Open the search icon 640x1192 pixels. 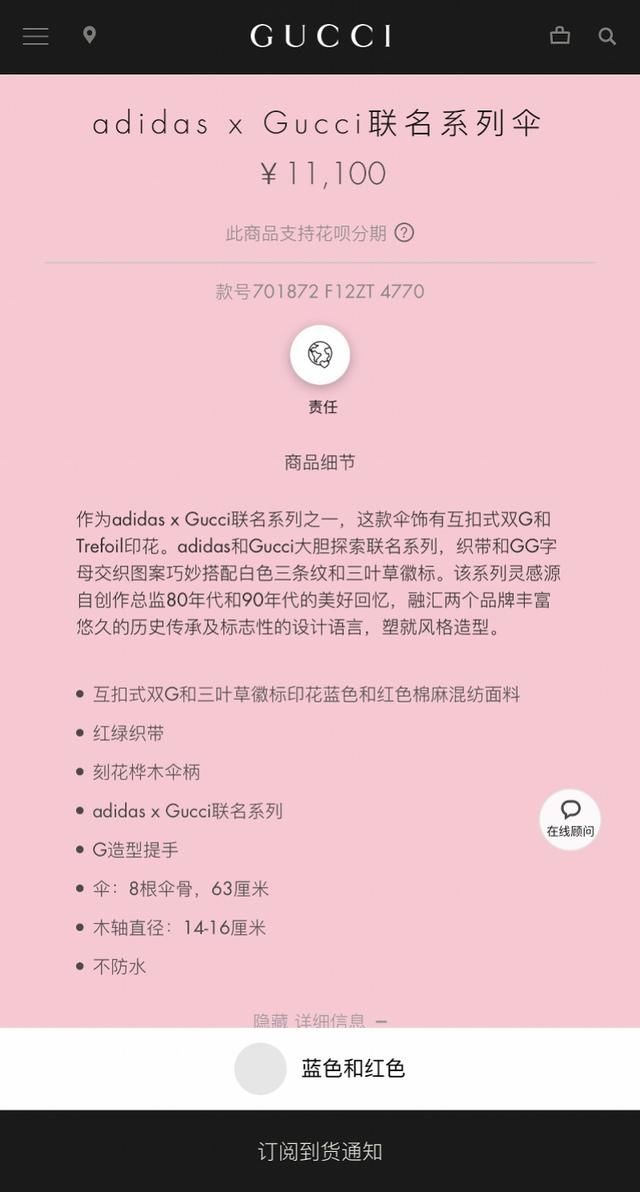coord(607,36)
